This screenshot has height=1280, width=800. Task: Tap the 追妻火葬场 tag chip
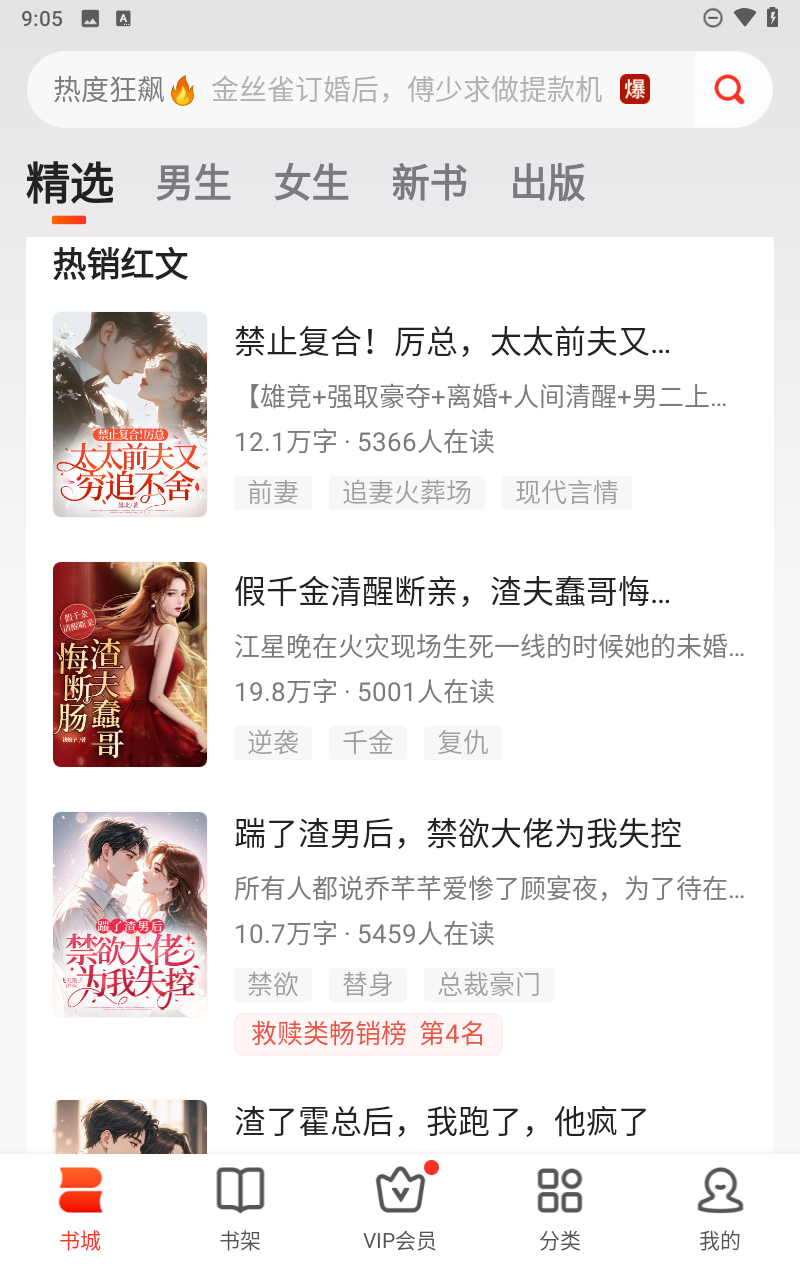pos(407,493)
